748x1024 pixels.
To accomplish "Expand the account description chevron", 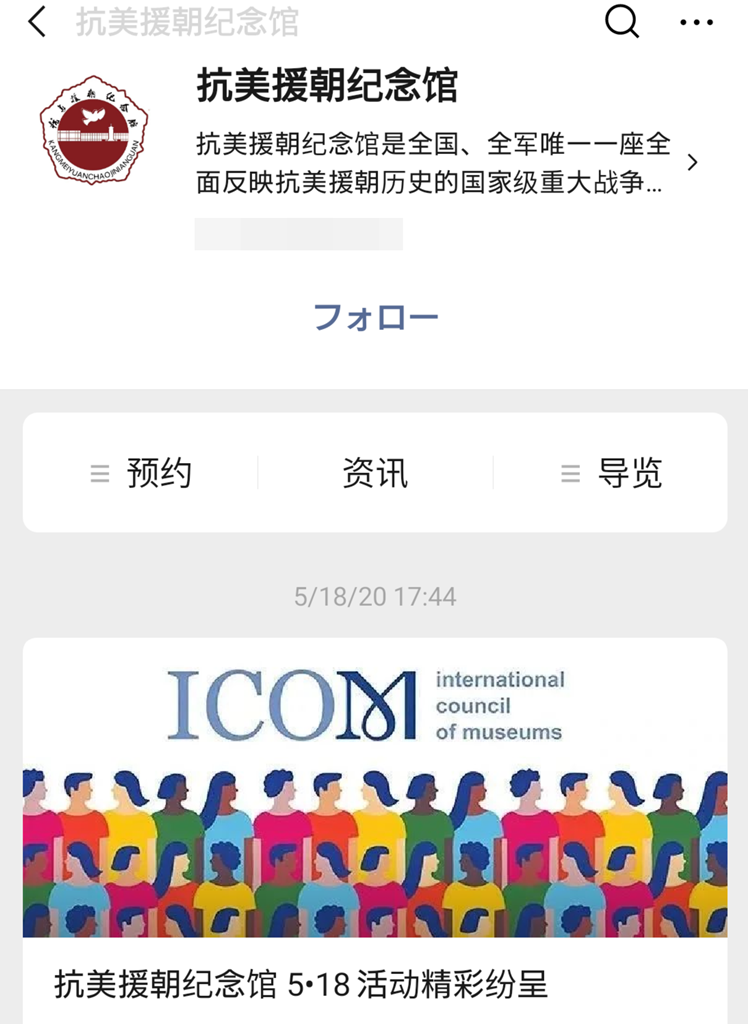I will point(692,163).
